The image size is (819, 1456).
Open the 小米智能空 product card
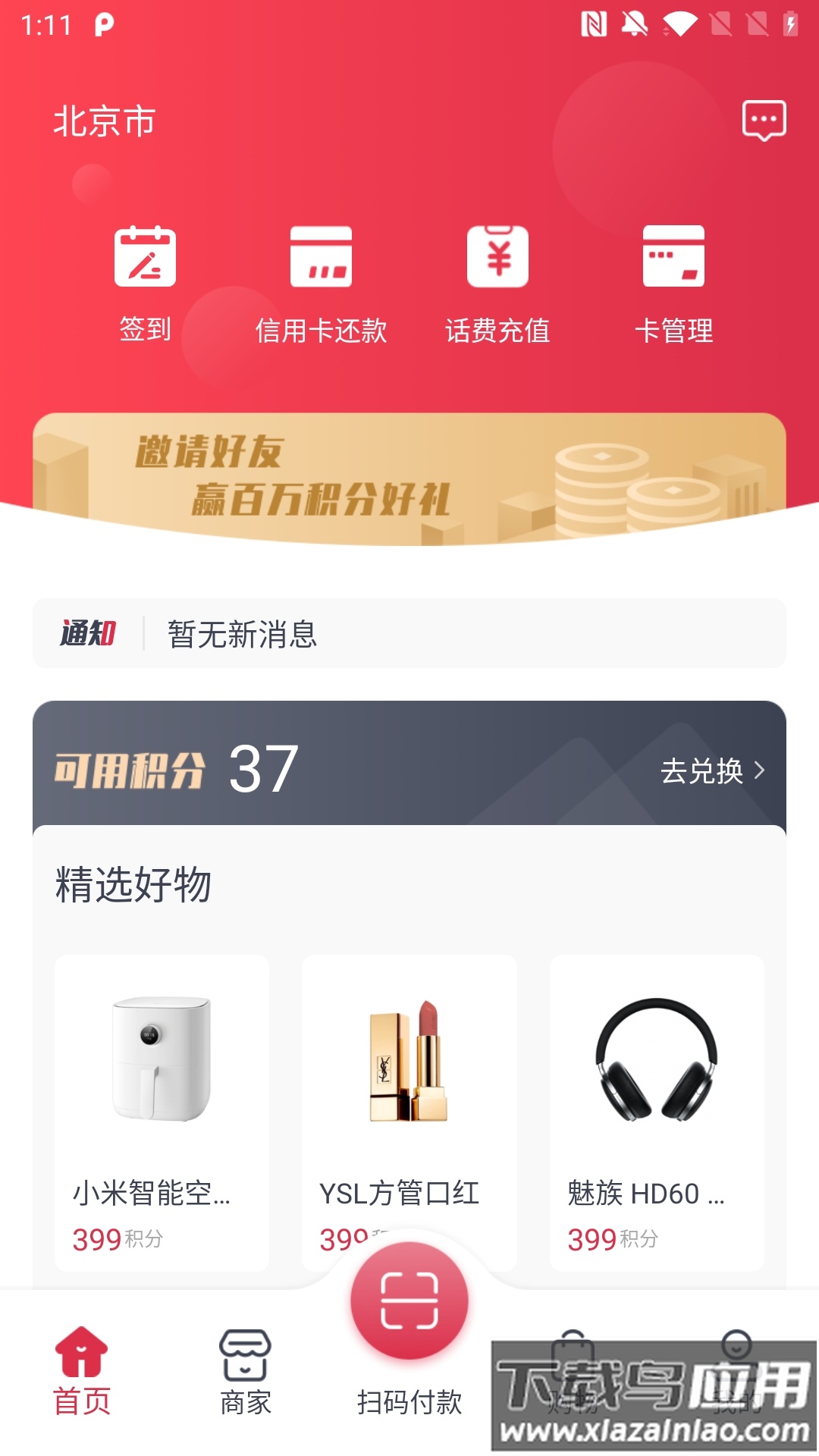tap(162, 1111)
